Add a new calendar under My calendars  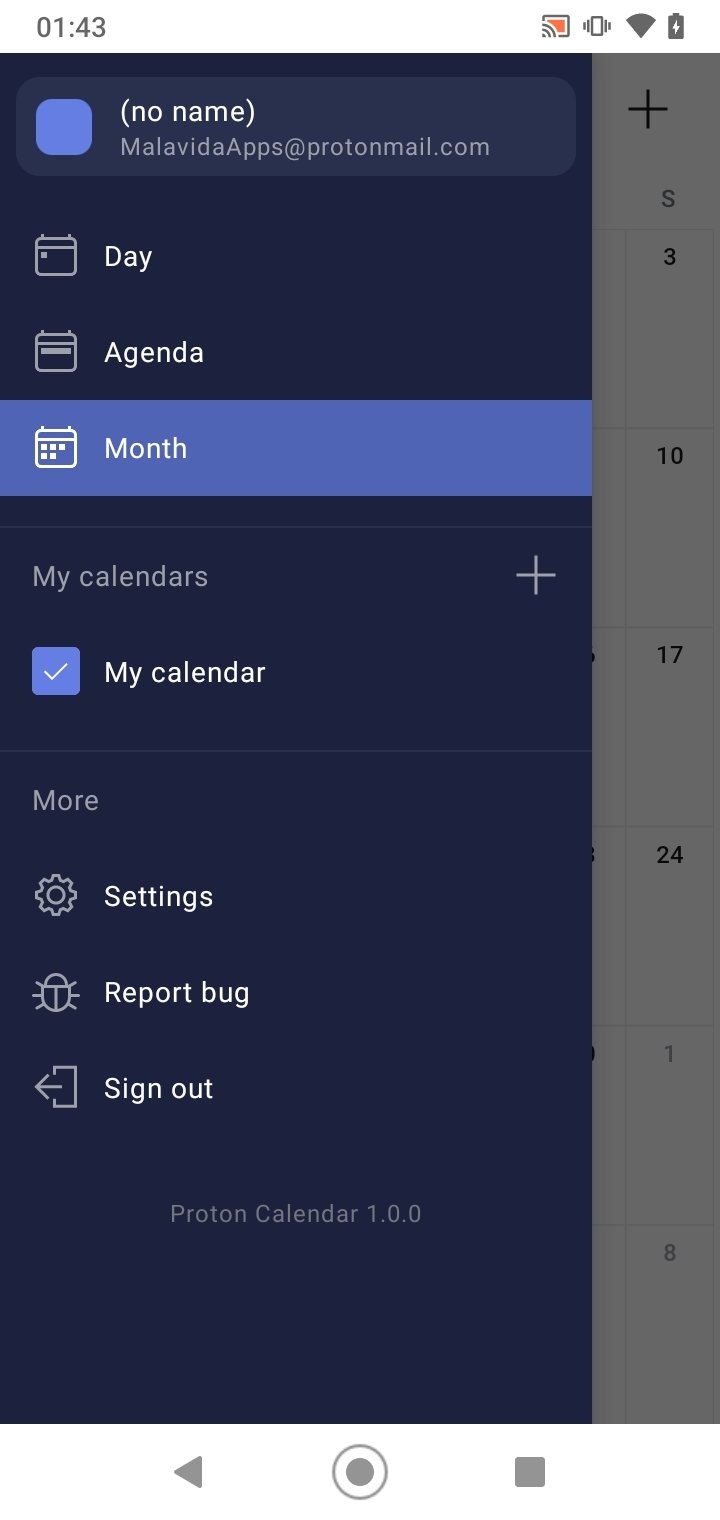point(536,575)
